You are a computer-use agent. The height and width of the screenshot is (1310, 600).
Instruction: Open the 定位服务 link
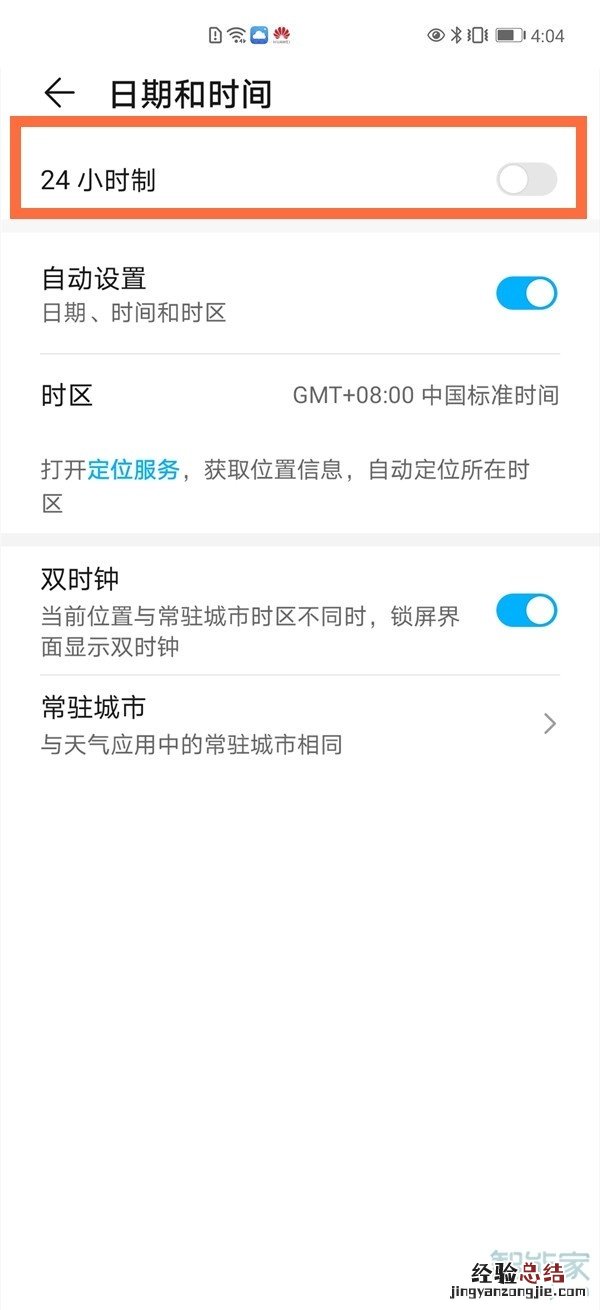[133, 470]
